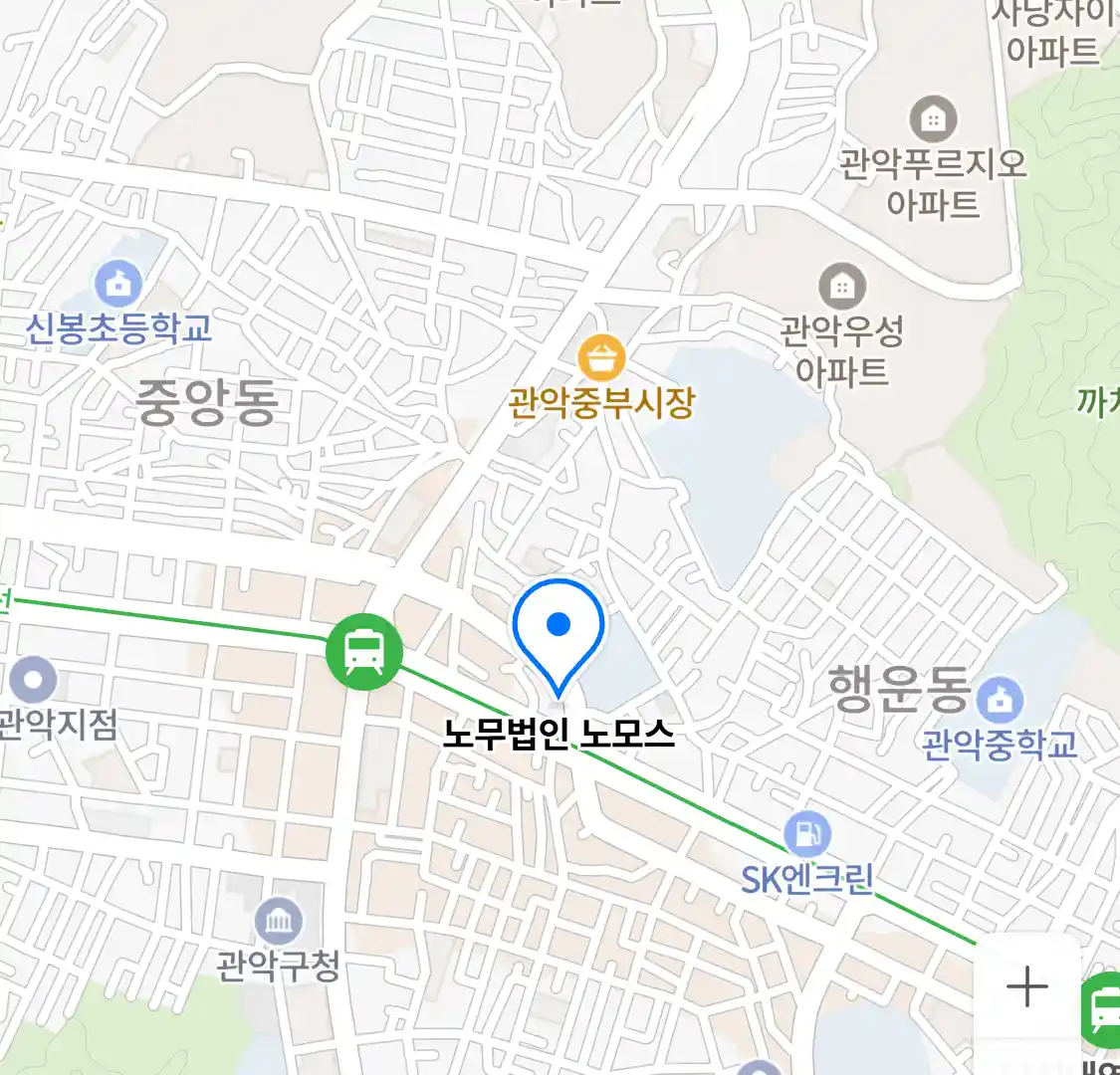Tap the 노무법인 노모스 location pin

[x=559, y=634]
